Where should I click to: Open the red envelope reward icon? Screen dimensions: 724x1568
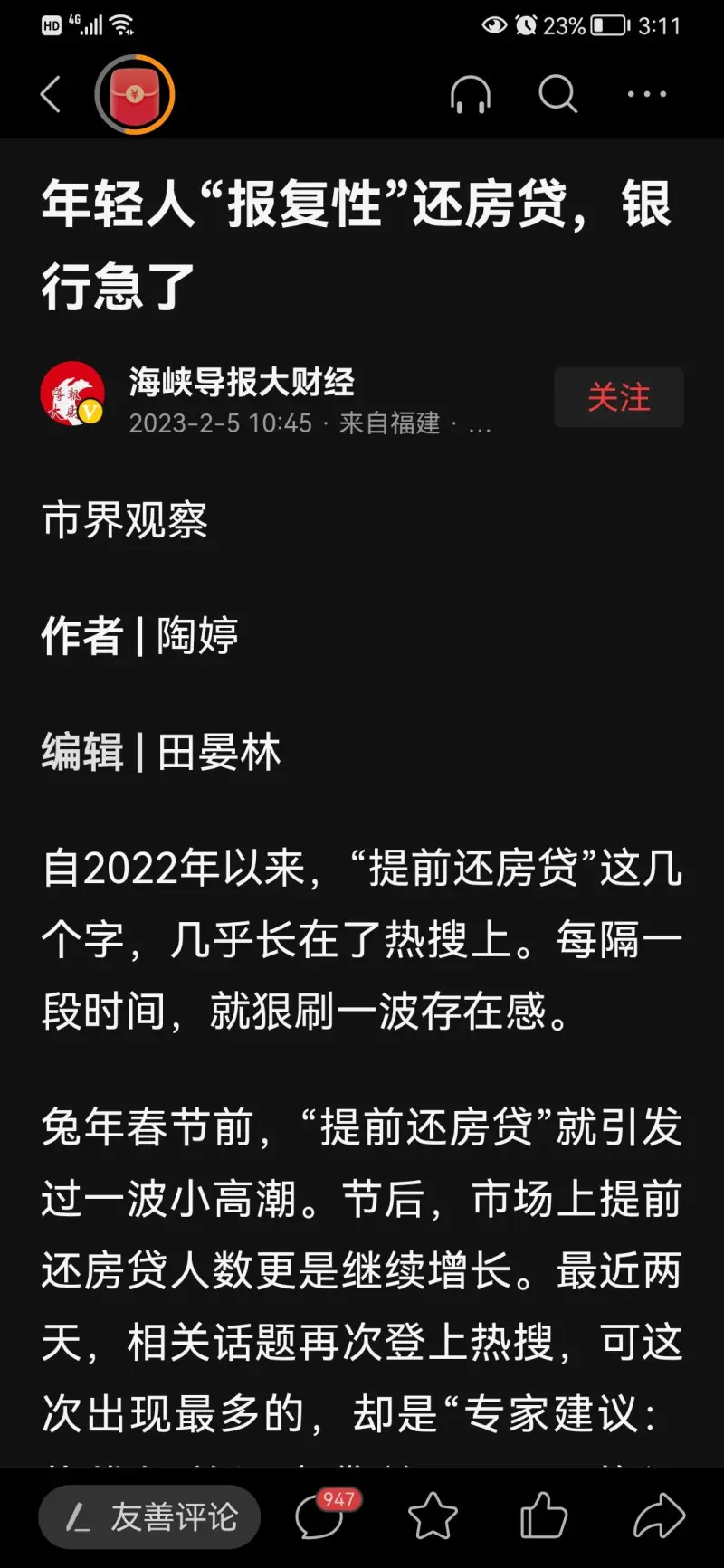click(135, 94)
